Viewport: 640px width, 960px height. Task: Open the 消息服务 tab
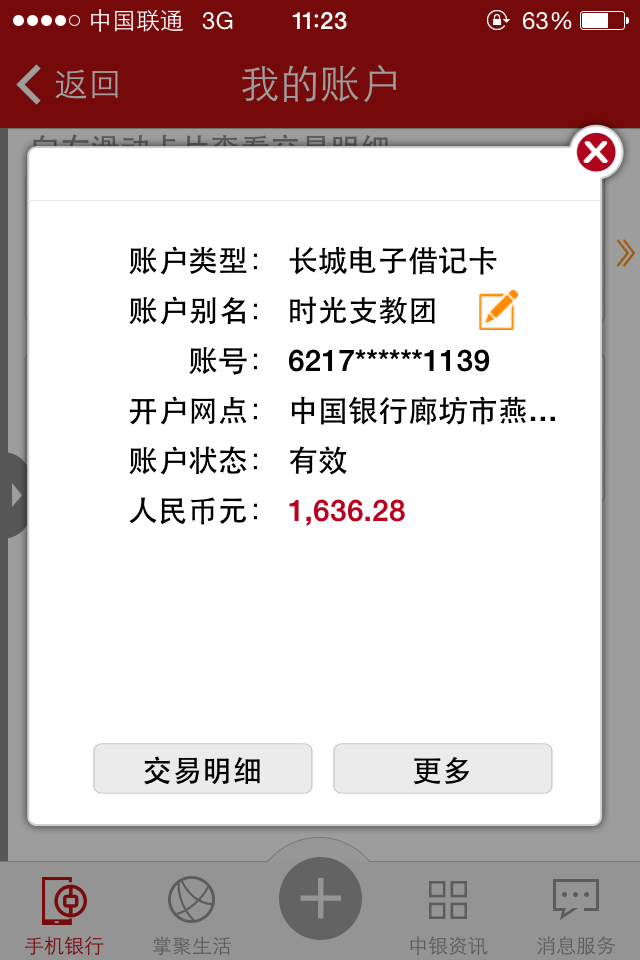coord(576,914)
